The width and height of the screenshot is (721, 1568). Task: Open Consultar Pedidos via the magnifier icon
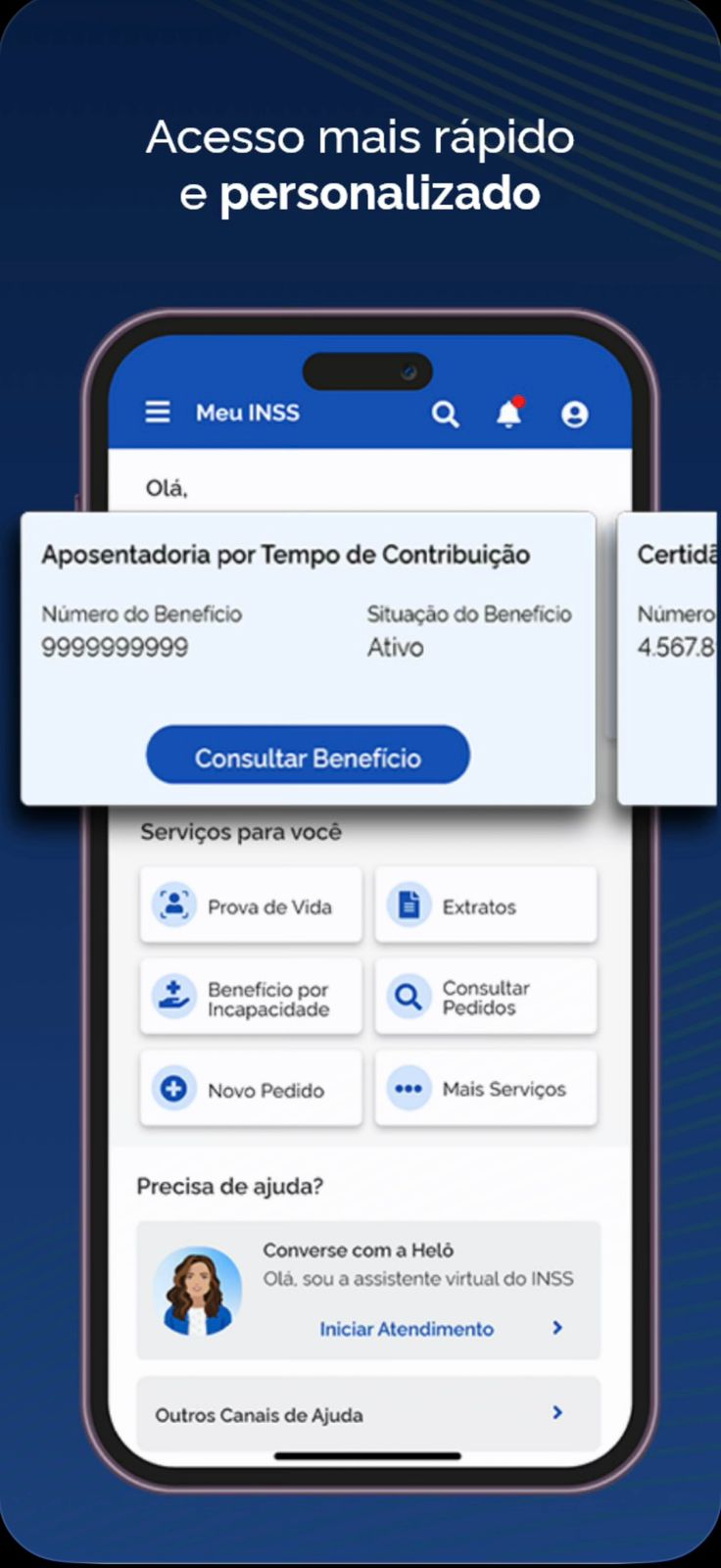(409, 996)
